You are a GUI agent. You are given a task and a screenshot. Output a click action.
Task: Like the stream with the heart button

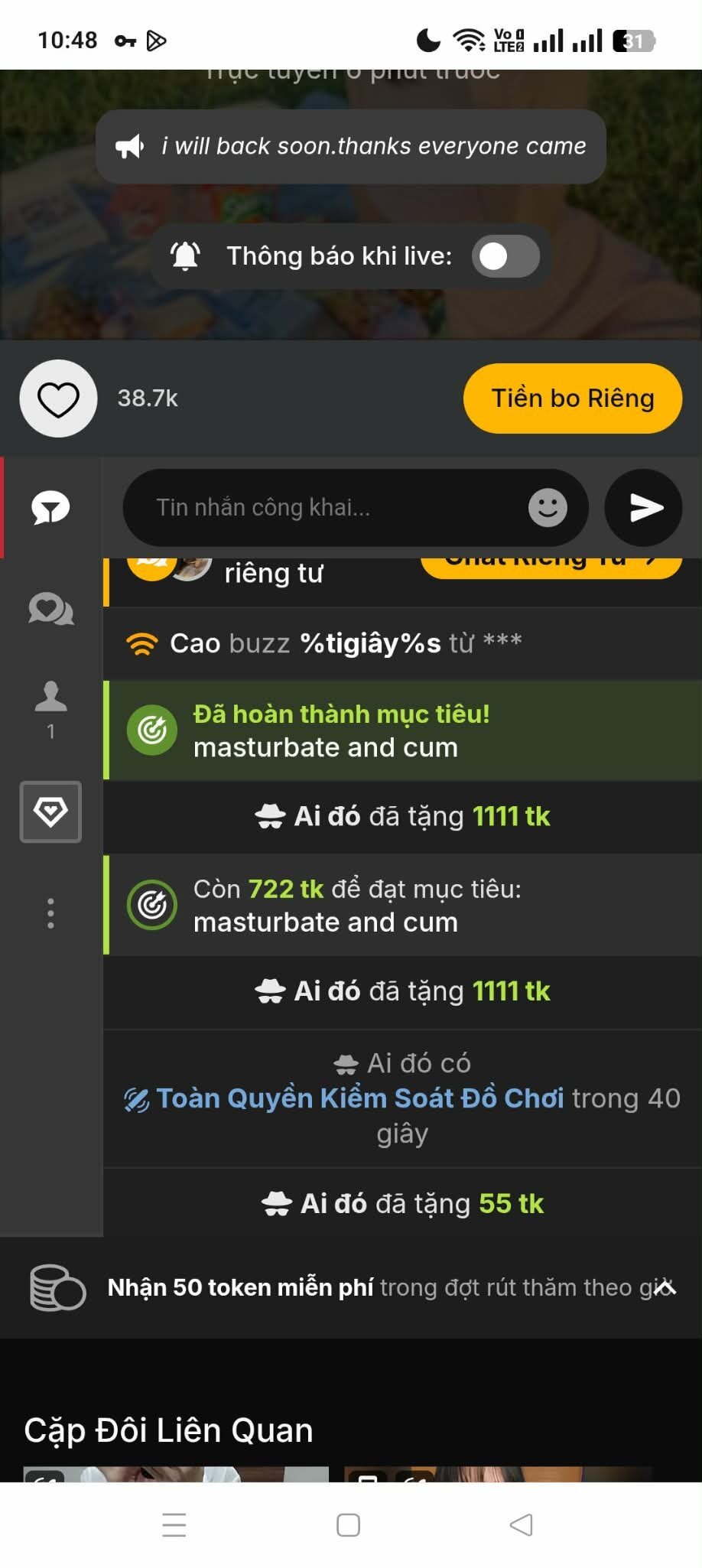pyautogui.click(x=58, y=399)
